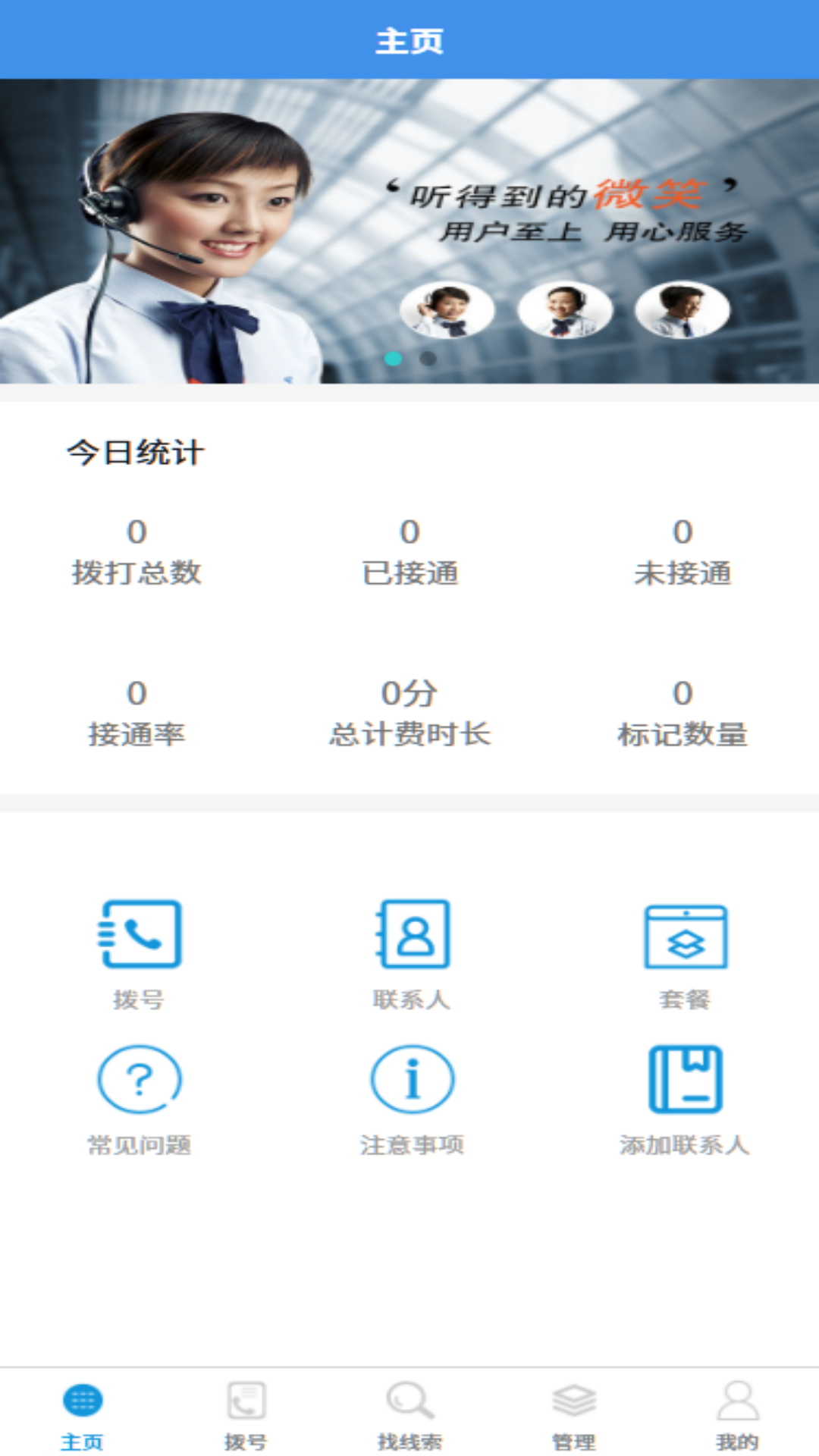Open the 套餐 plans shortcut
This screenshot has height=1456, width=819.
coord(685,952)
